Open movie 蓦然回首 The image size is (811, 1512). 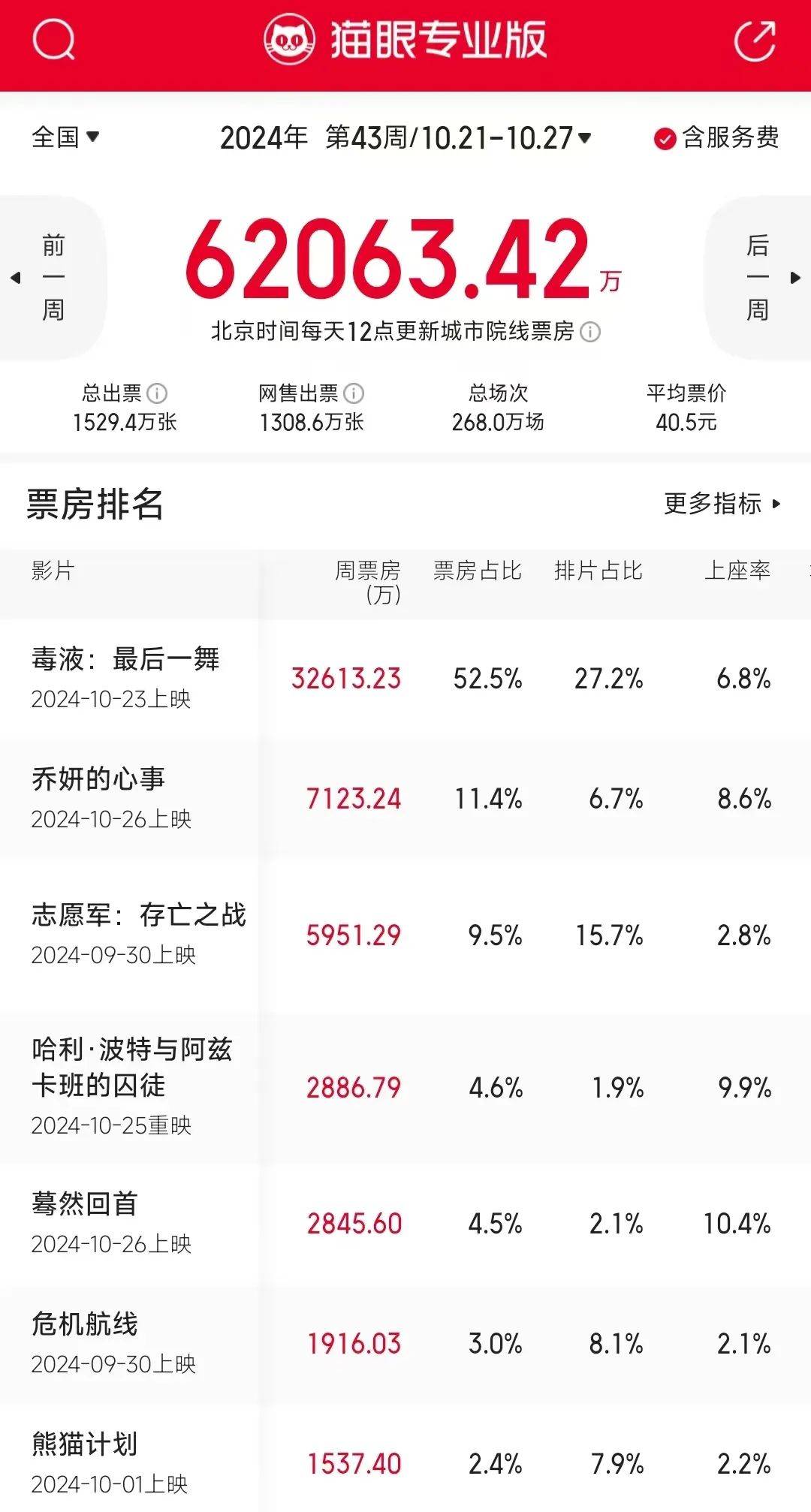click(x=85, y=1204)
